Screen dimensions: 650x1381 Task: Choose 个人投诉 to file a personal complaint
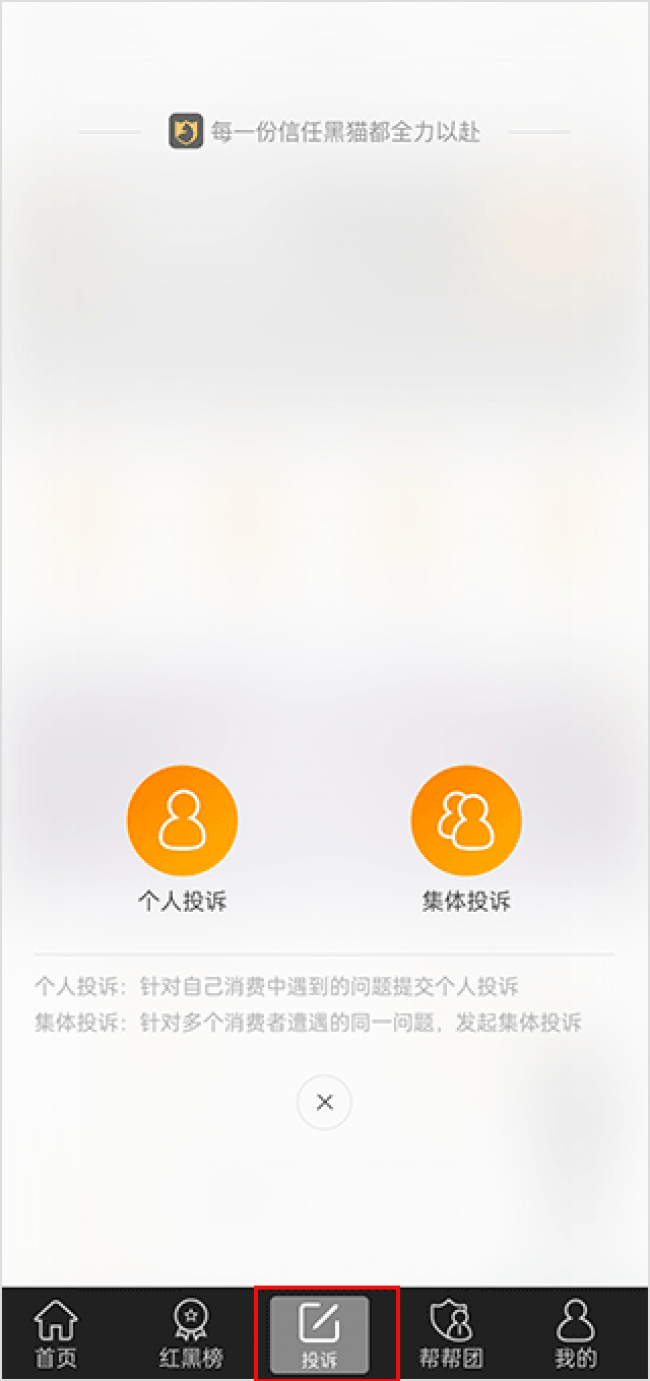click(182, 821)
